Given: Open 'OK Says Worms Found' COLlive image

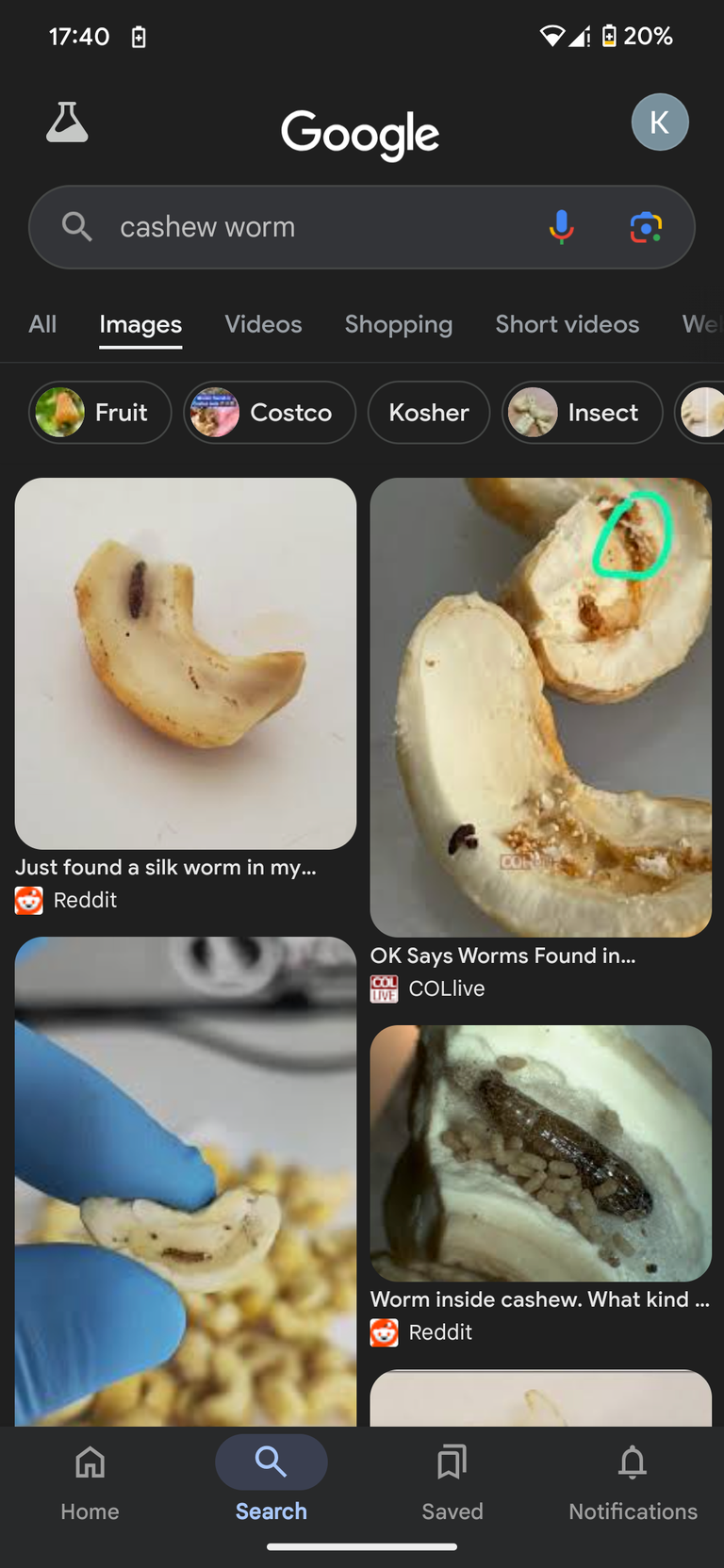Looking at the screenshot, I should pos(541,707).
